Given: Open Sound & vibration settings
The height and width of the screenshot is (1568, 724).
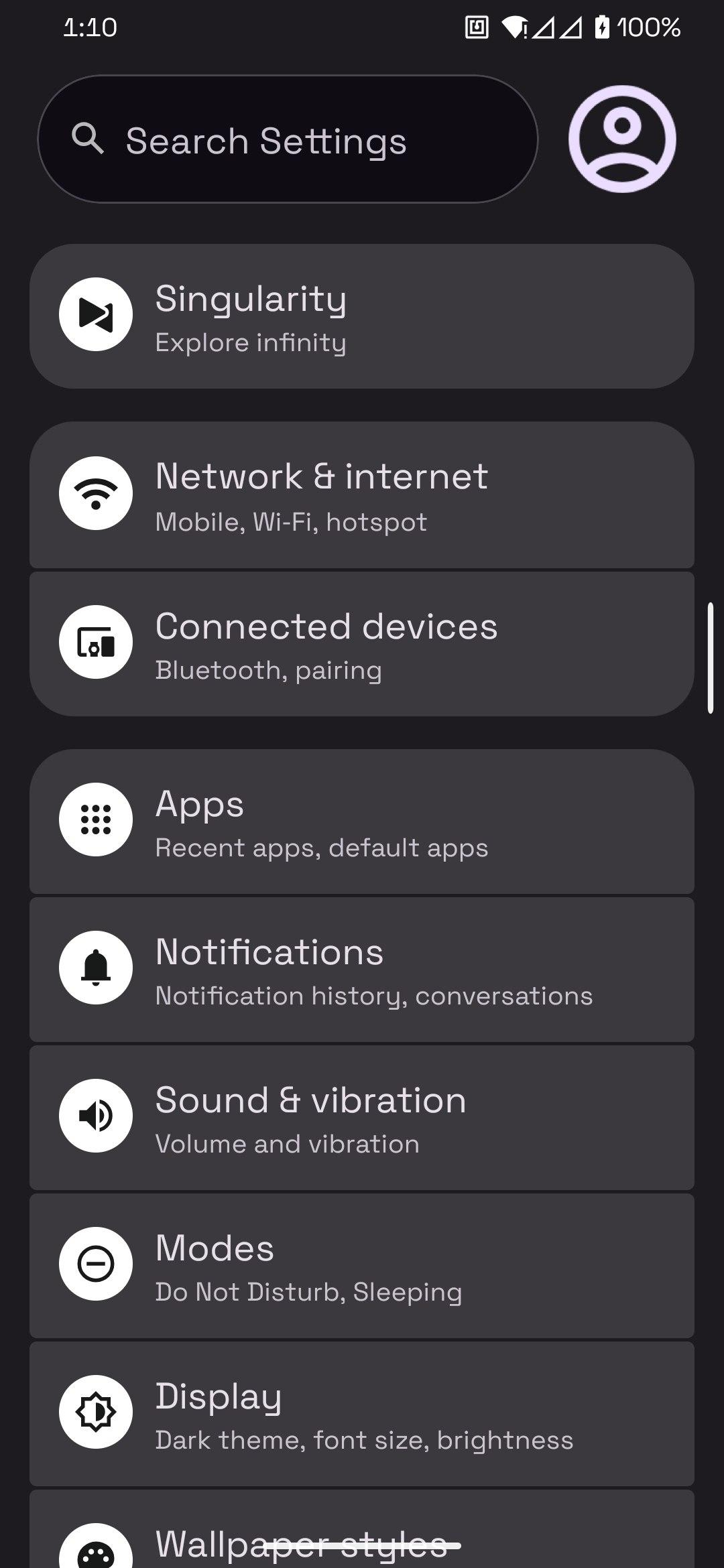Looking at the screenshot, I should (x=362, y=1118).
